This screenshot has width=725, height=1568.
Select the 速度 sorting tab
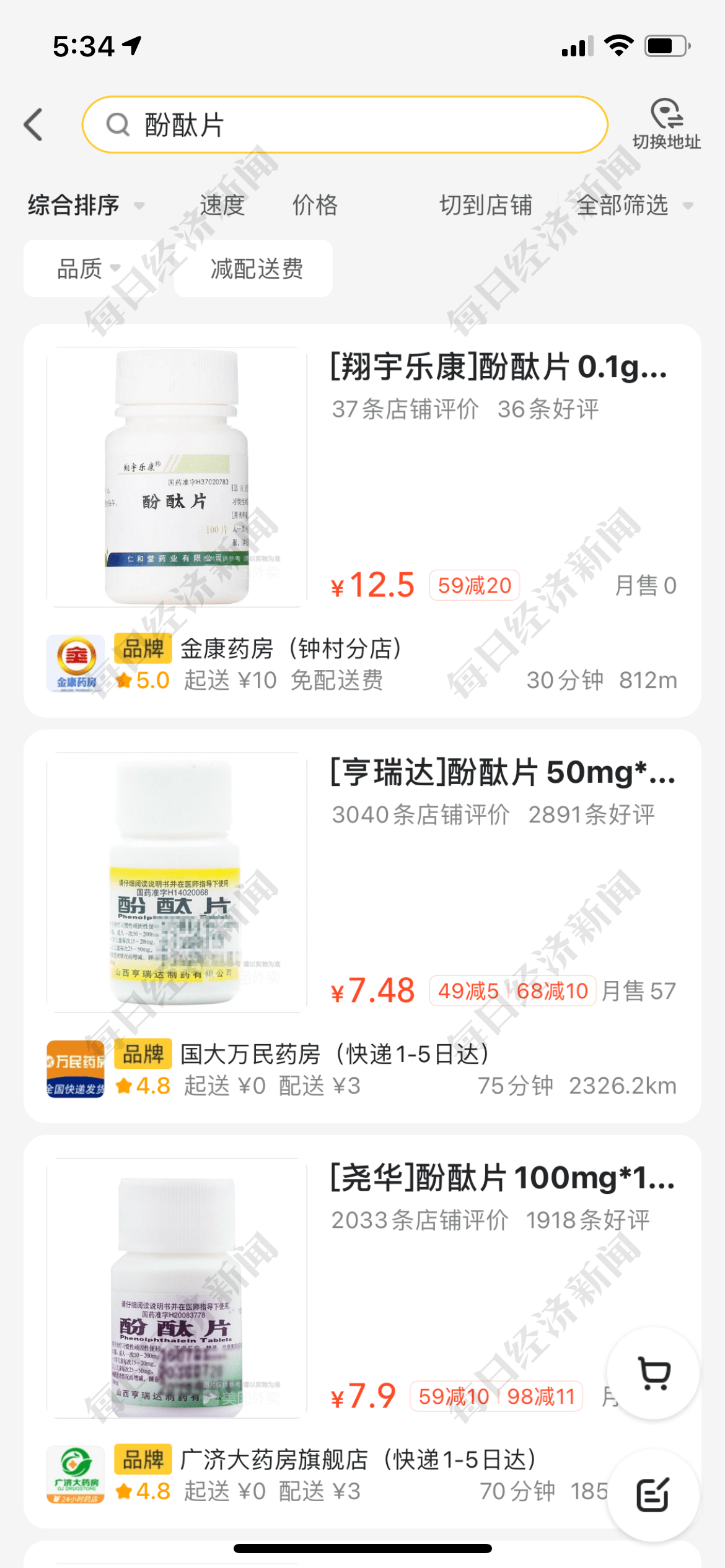pos(221,206)
